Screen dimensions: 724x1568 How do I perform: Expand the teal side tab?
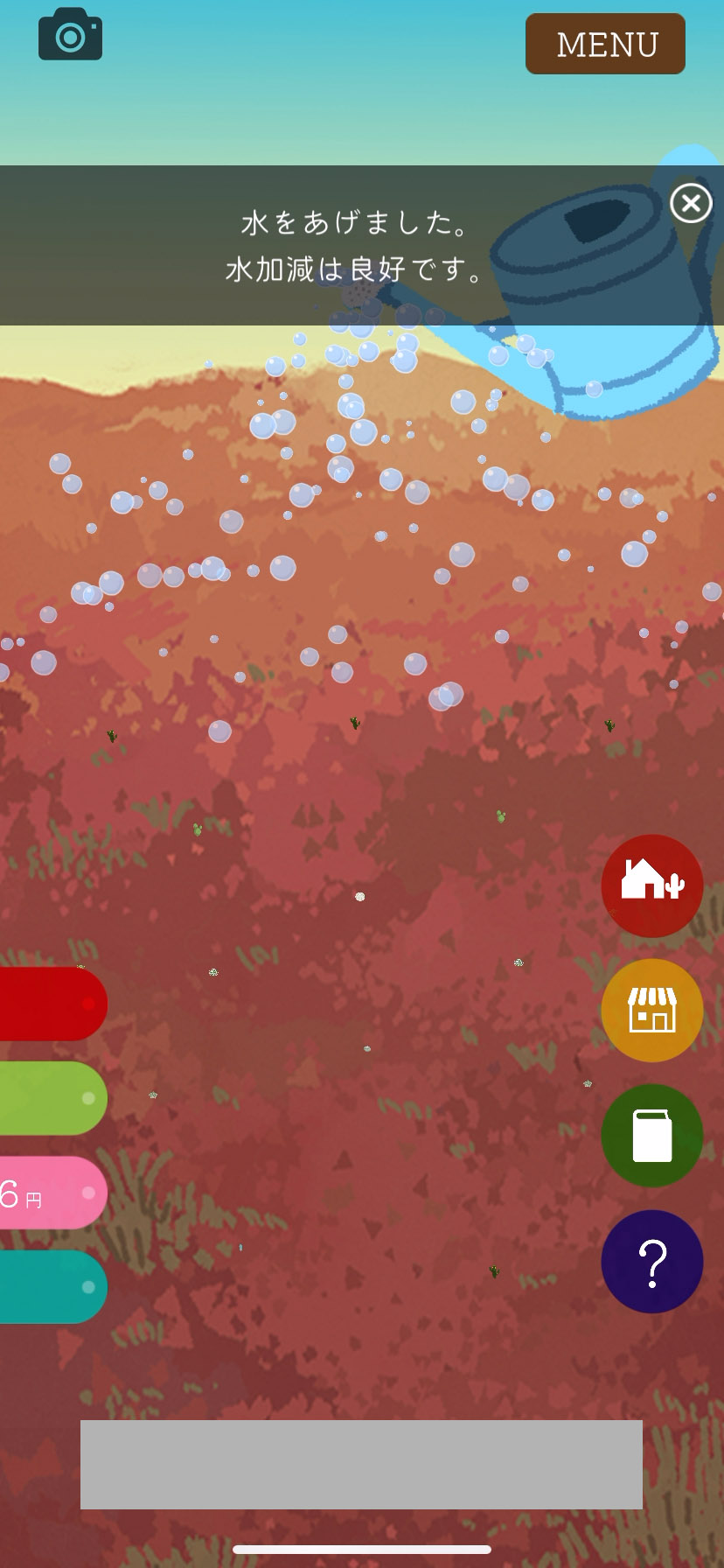(52, 1287)
